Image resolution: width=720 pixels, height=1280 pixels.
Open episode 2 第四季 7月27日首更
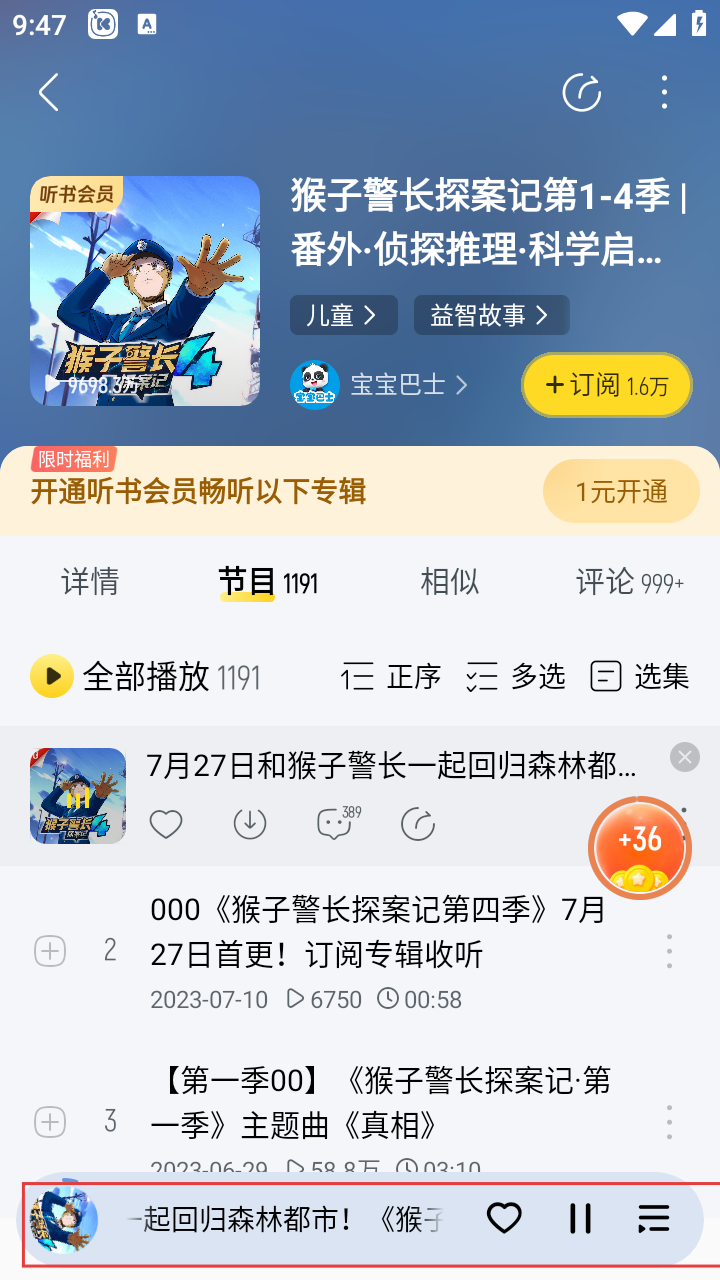coord(378,932)
